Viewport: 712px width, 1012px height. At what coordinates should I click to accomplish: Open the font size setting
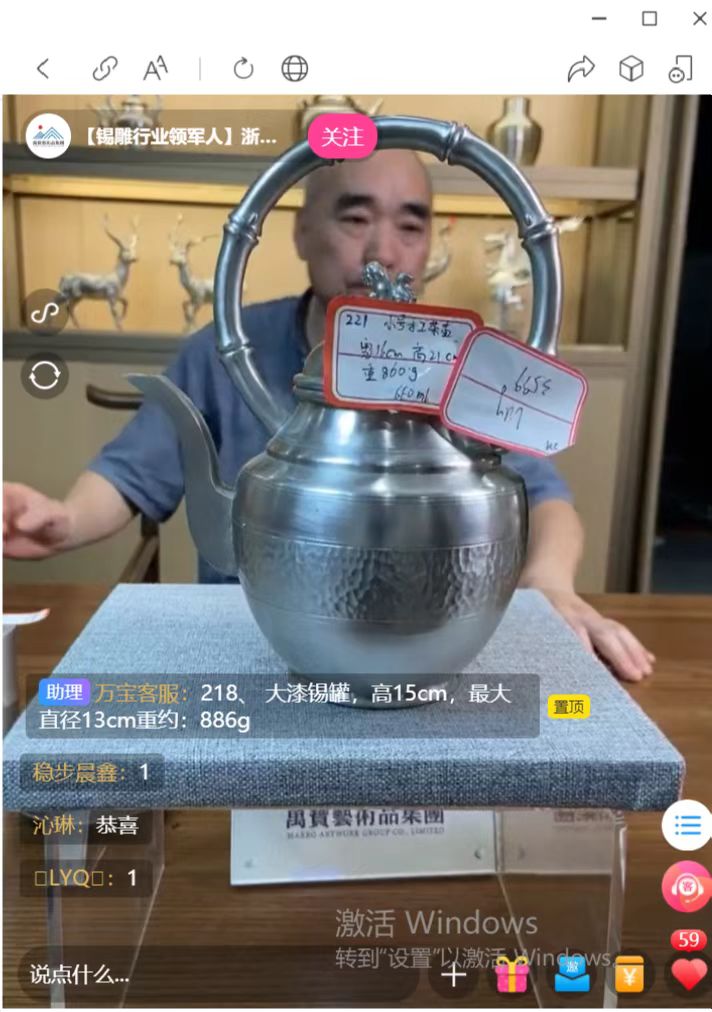pos(156,68)
